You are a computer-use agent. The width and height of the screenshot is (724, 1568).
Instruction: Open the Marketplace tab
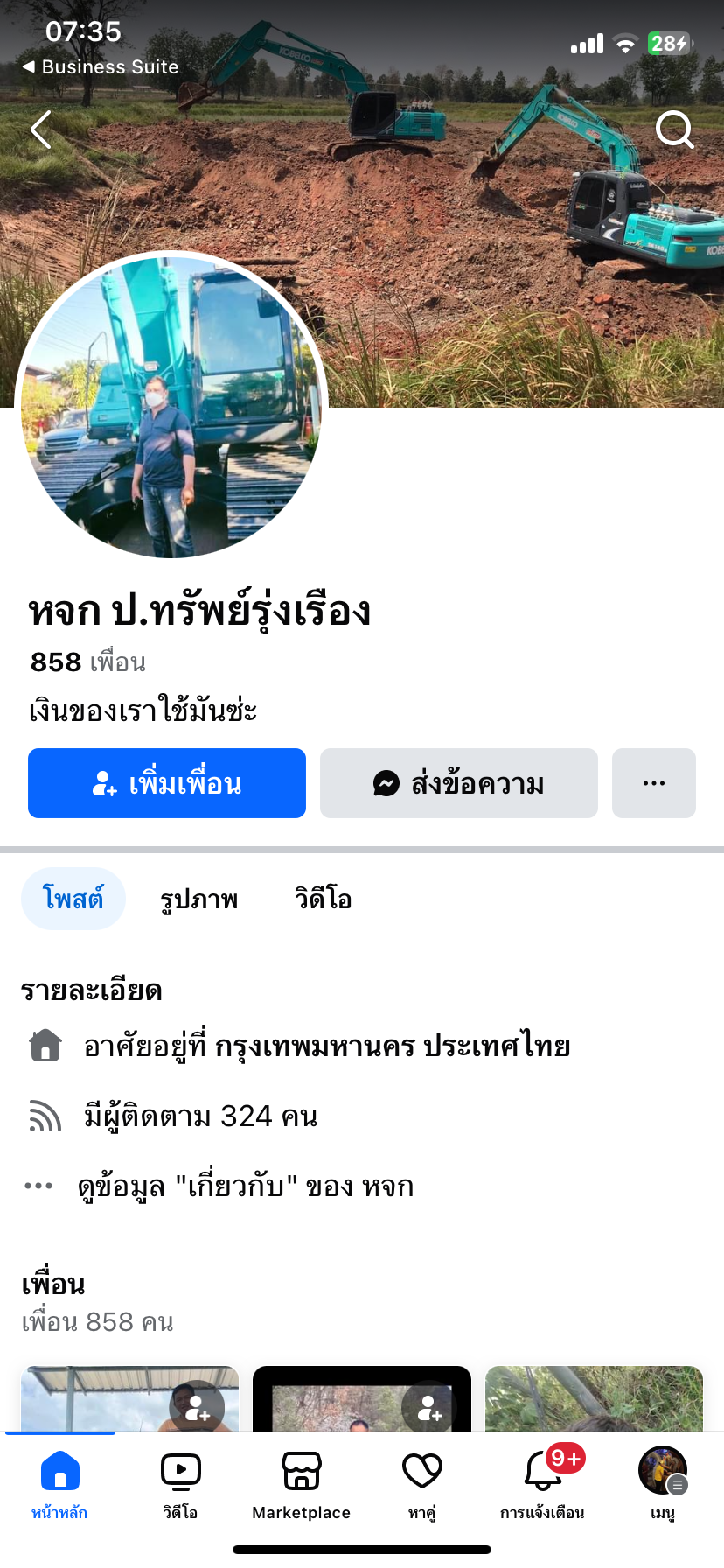pos(301,1484)
